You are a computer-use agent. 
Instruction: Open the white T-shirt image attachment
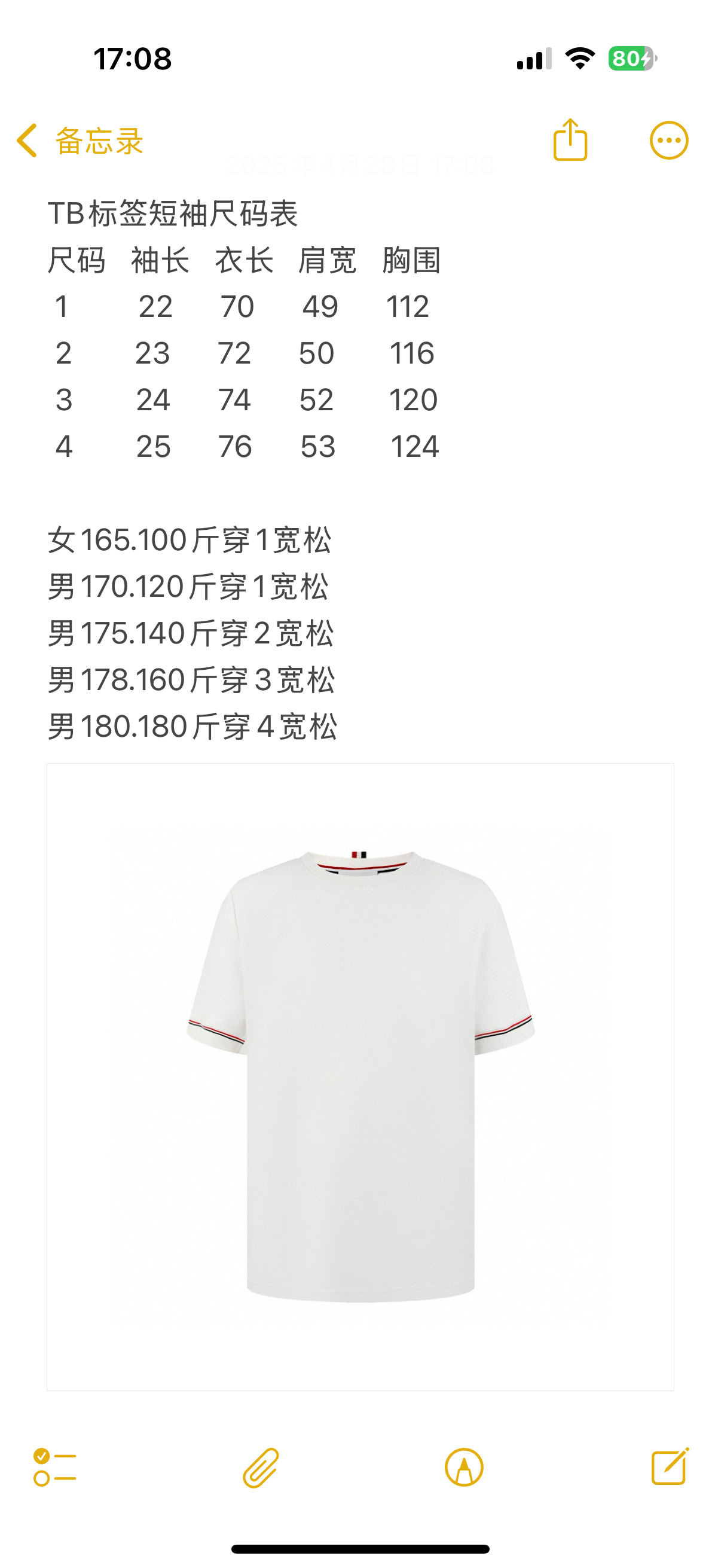pos(360,1076)
